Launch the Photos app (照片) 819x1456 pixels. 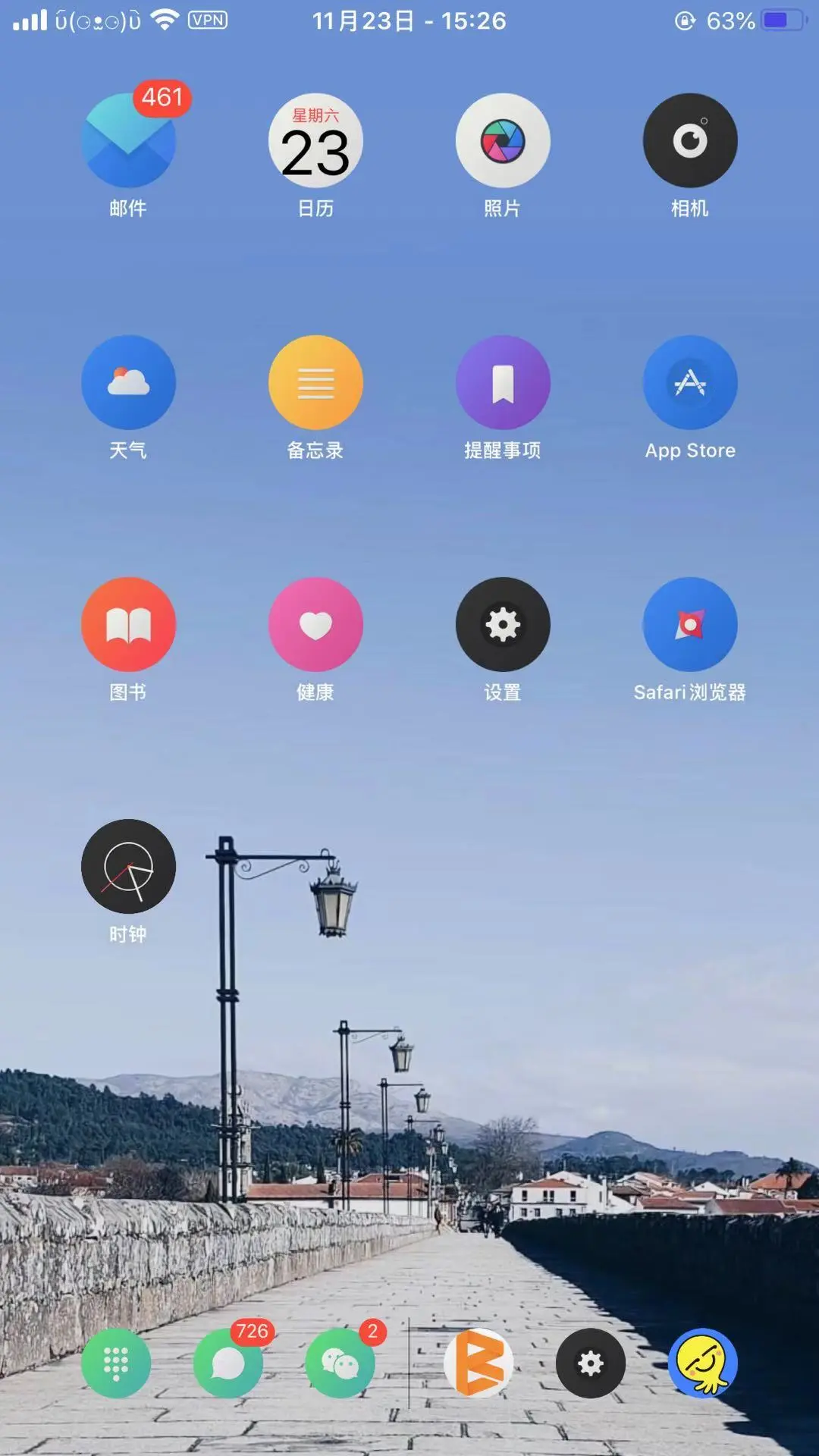503,141
